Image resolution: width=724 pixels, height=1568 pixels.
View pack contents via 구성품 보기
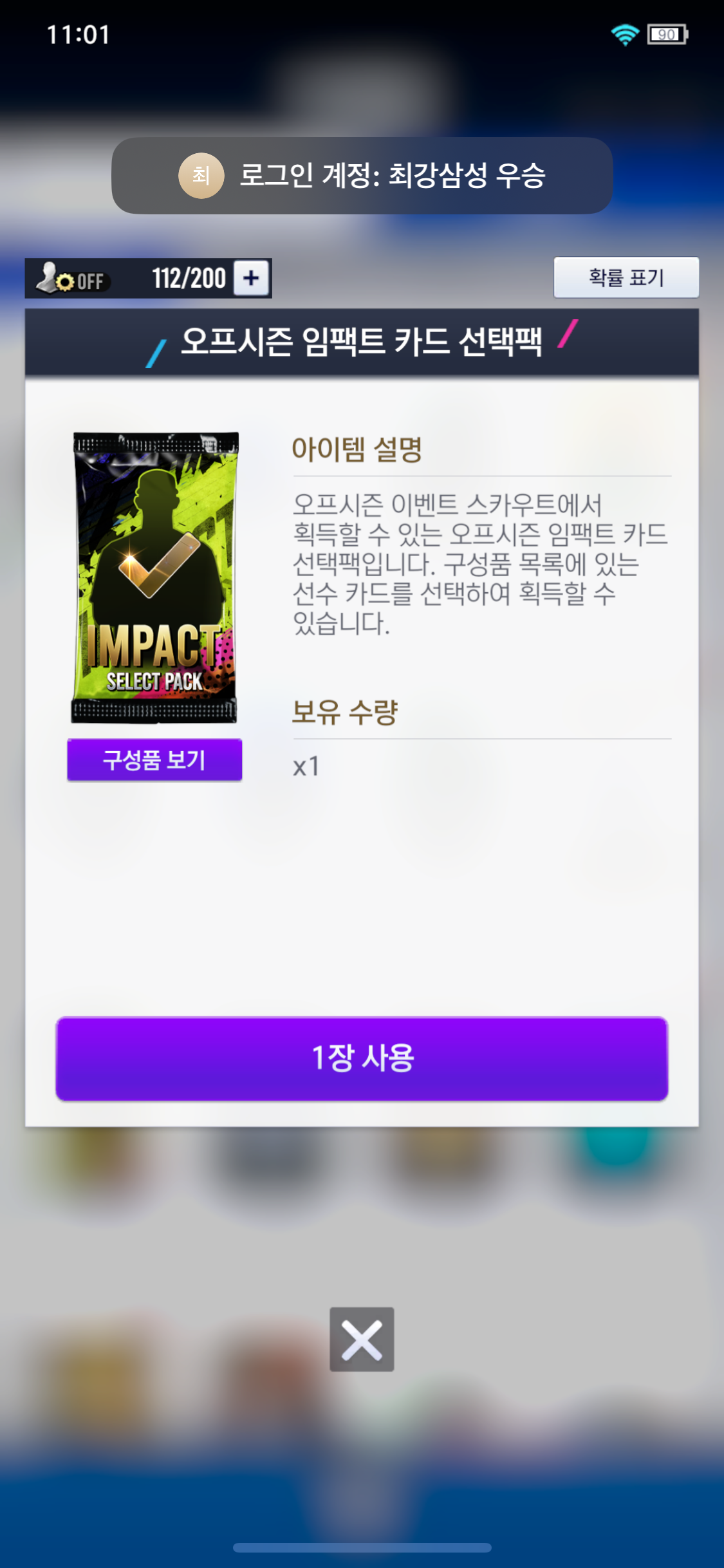[154, 760]
